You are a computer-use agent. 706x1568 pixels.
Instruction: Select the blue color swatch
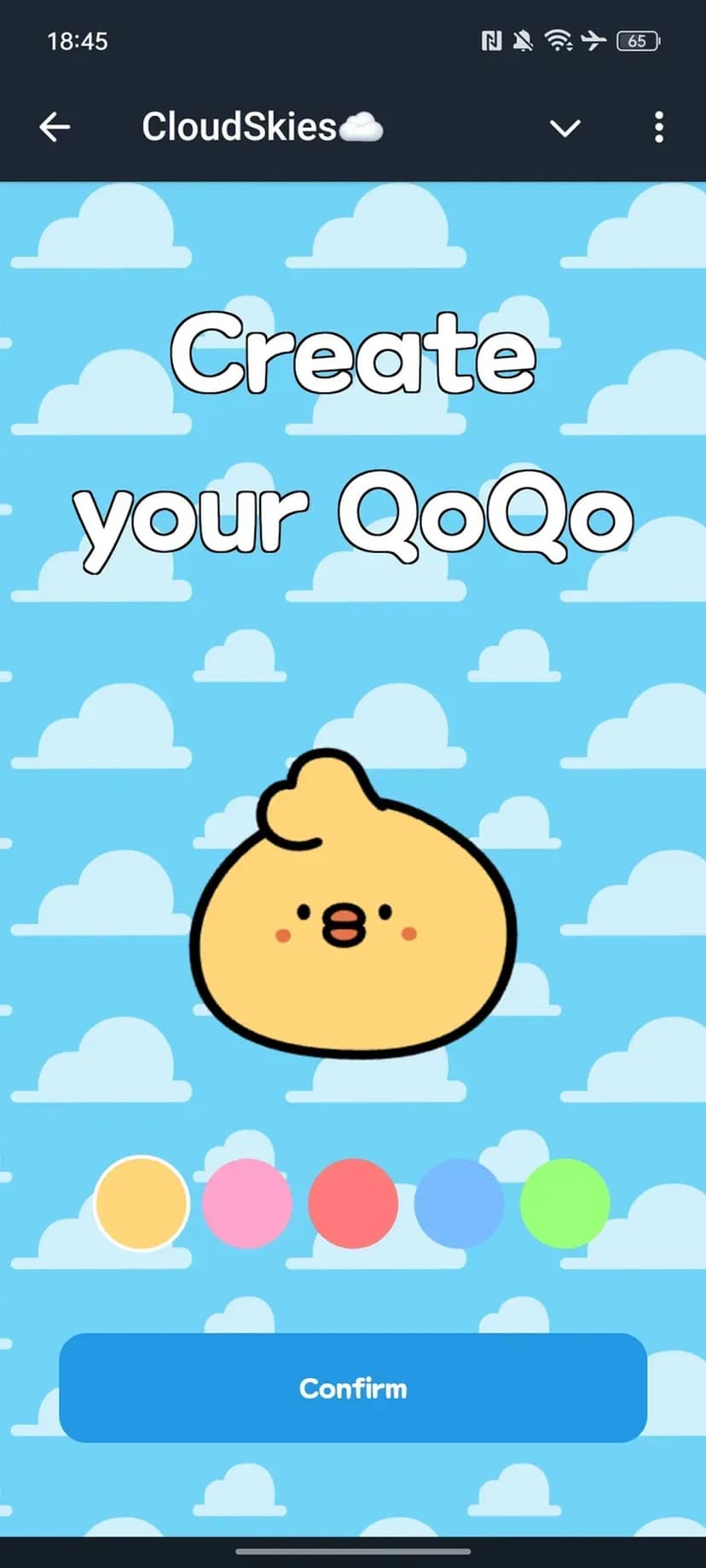(459, 1203)
